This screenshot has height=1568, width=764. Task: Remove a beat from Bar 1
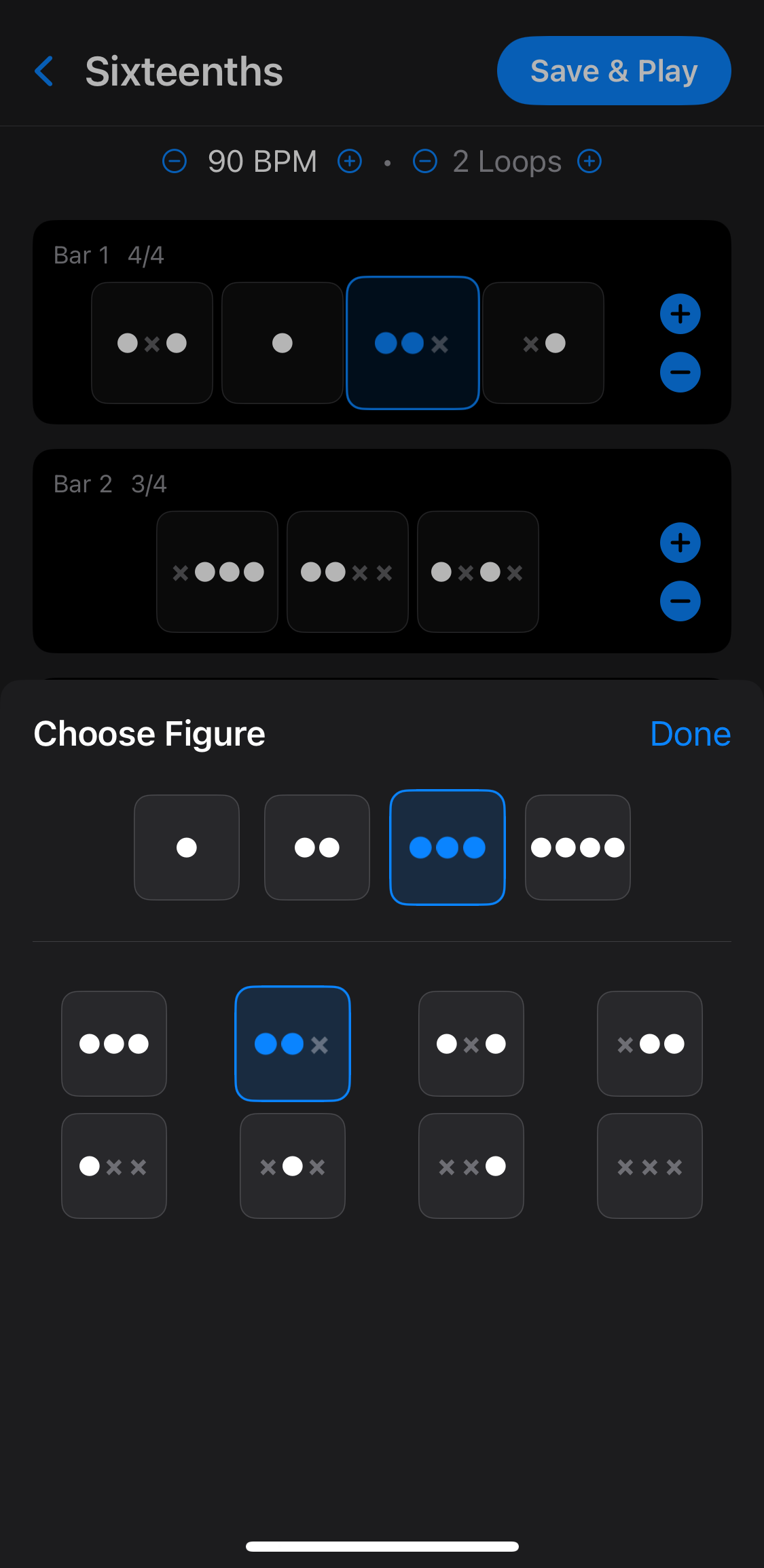click(680, 372)
